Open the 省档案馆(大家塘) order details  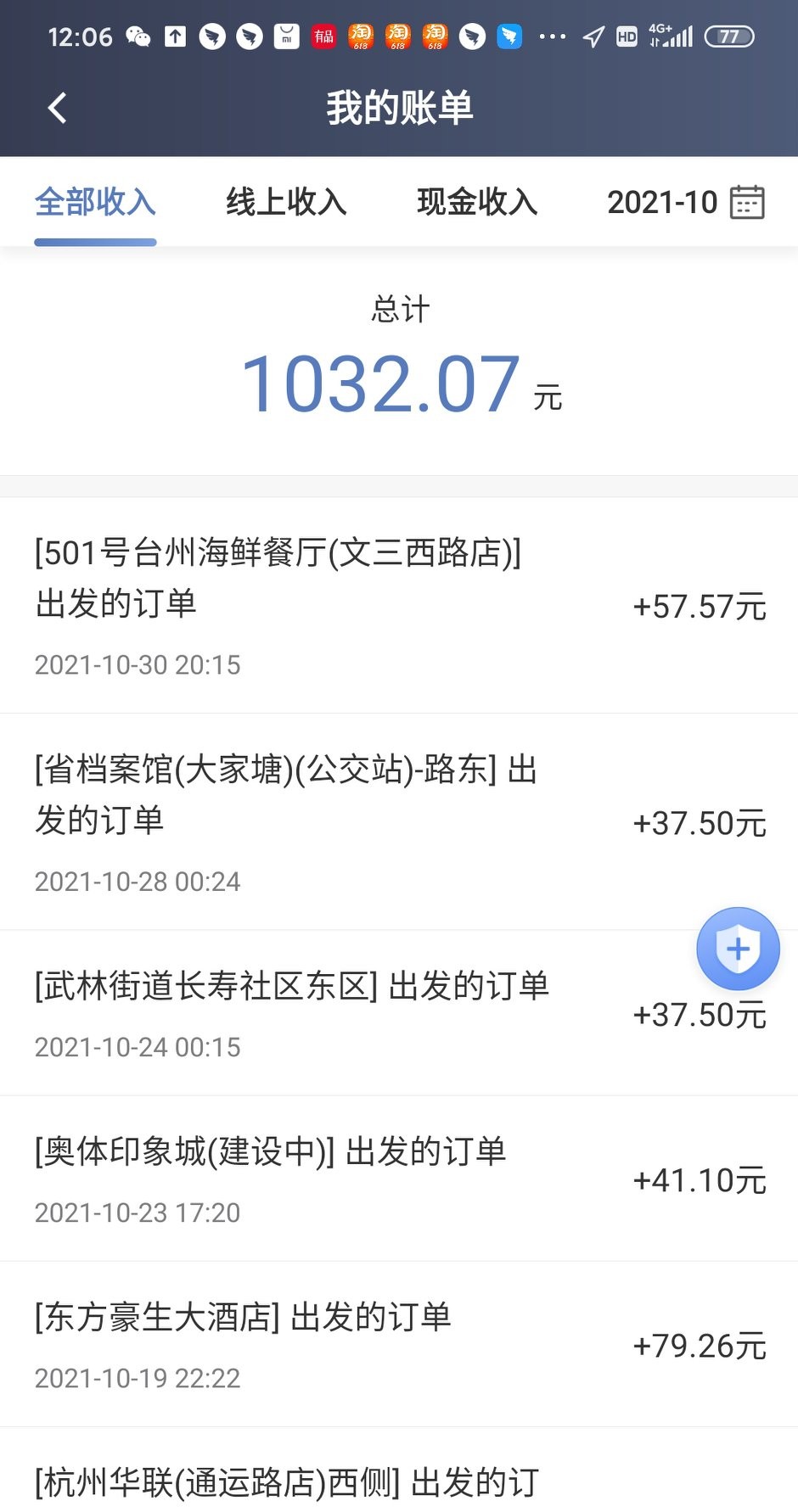click(399, 820)
